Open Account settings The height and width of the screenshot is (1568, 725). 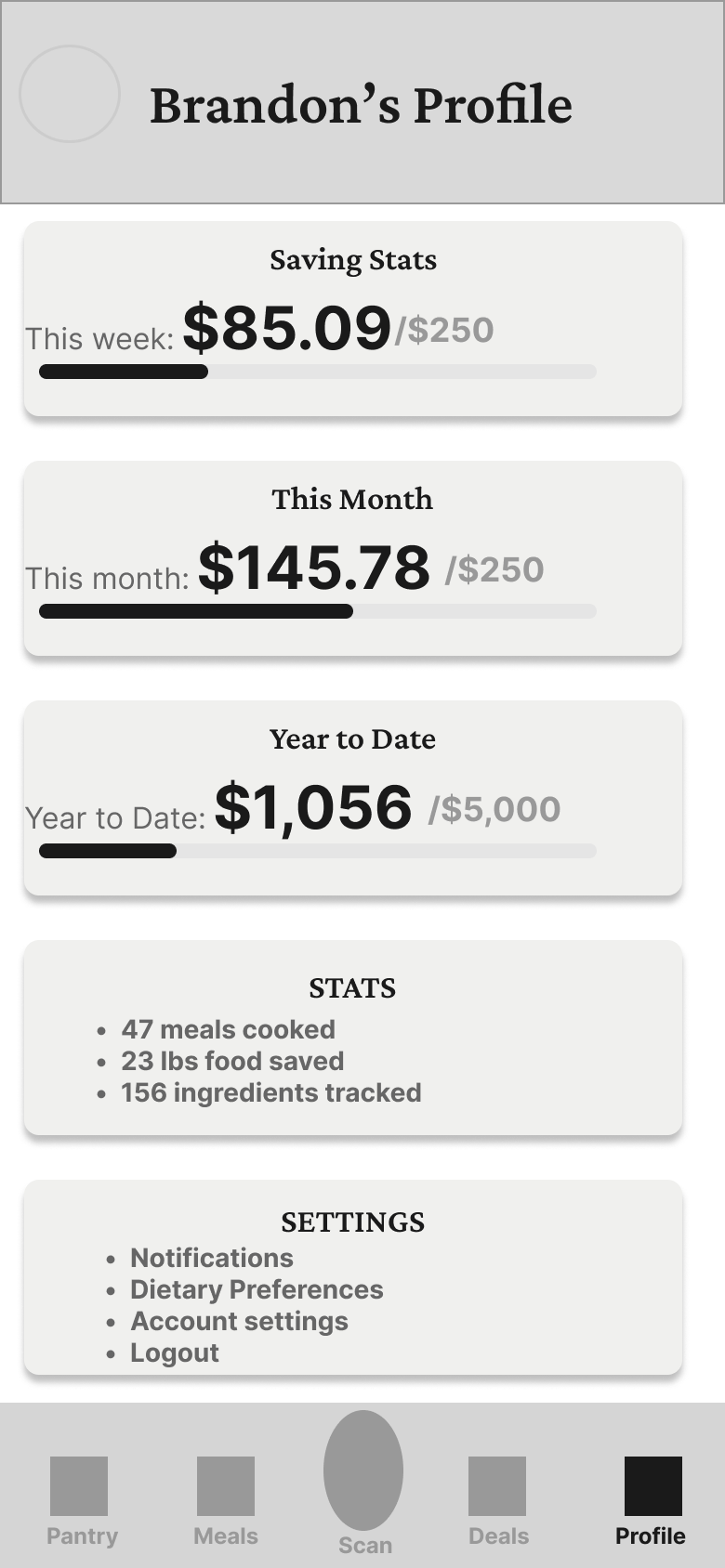[239, 1321]
